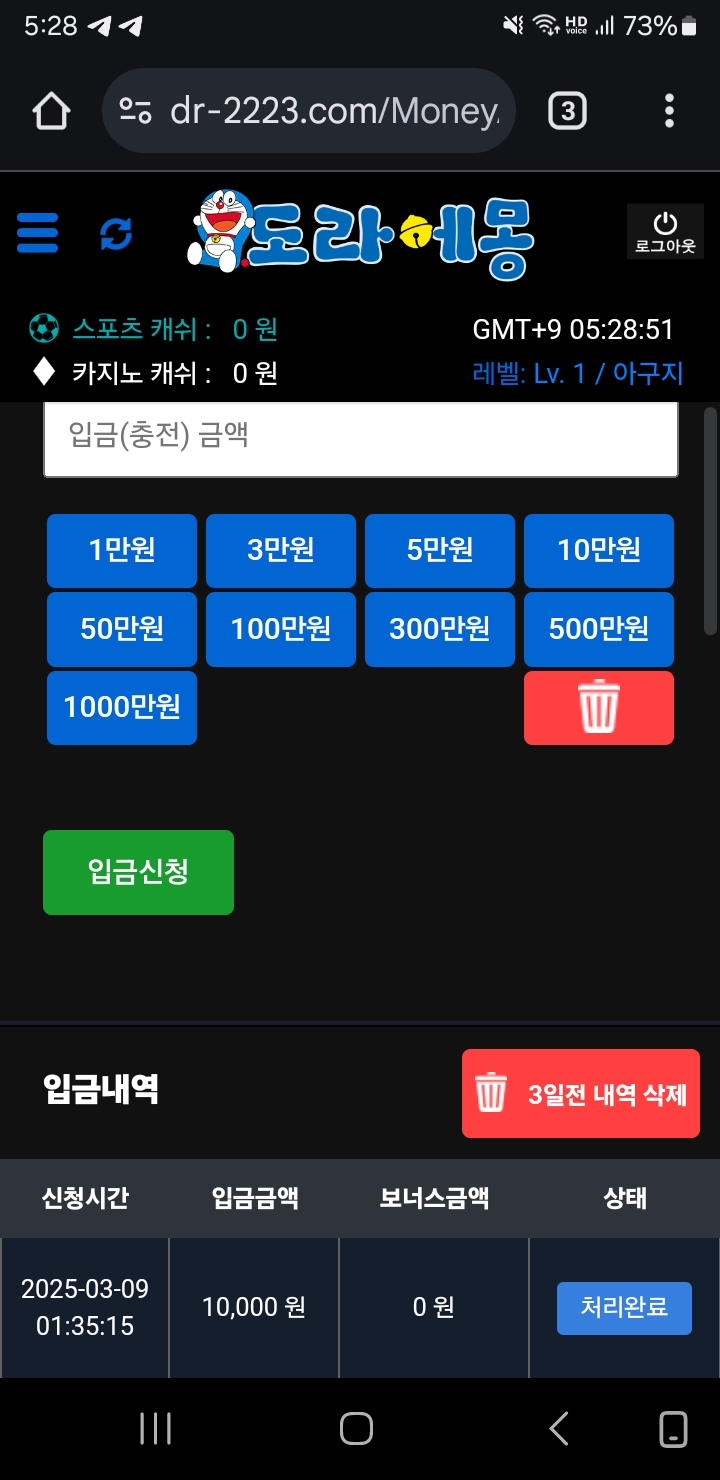Focus the 입금(충전) 금액 input field
This screenshot has height=1480, width=720.
click(x=360, y=437)
